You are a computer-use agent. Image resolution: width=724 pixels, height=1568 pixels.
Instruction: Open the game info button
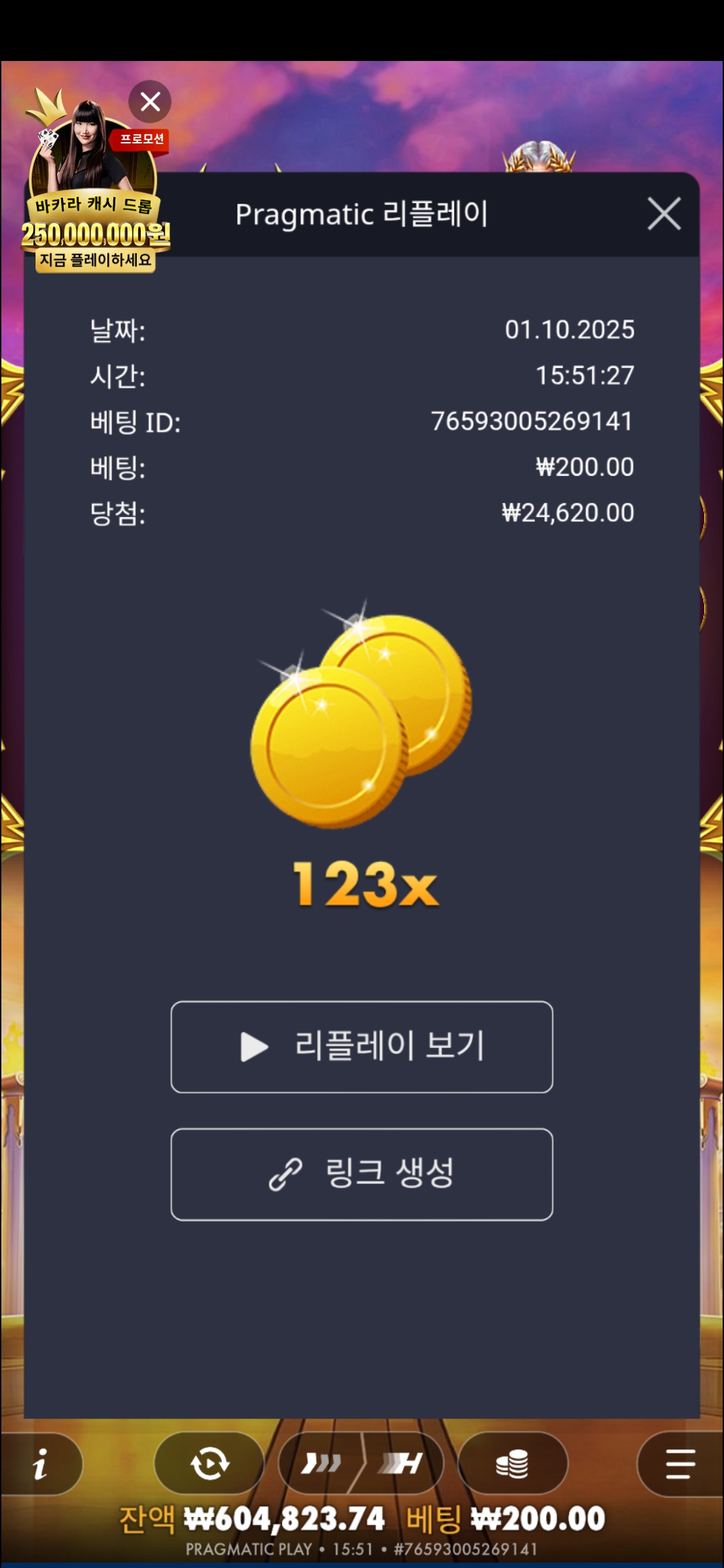40,1463
